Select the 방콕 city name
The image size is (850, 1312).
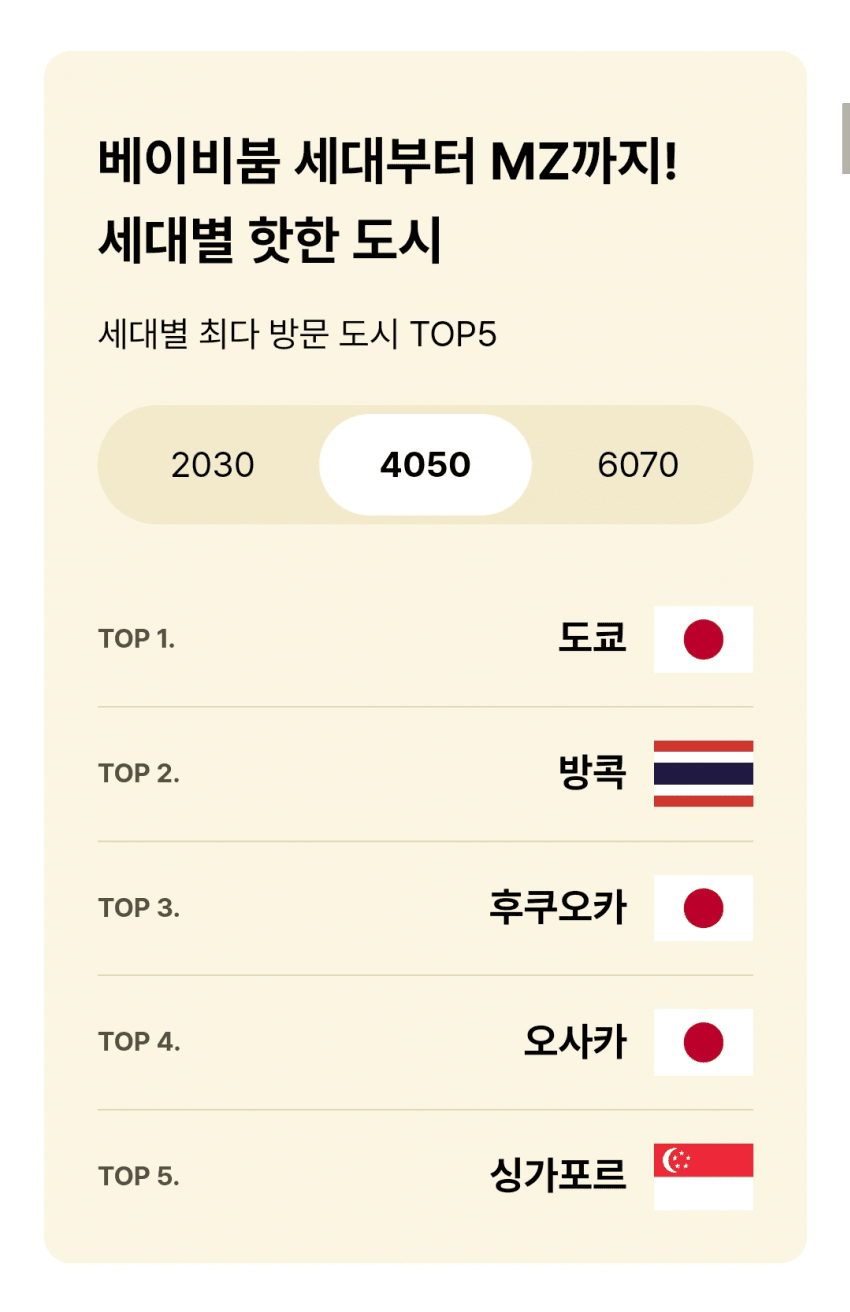tap(594, 774)
